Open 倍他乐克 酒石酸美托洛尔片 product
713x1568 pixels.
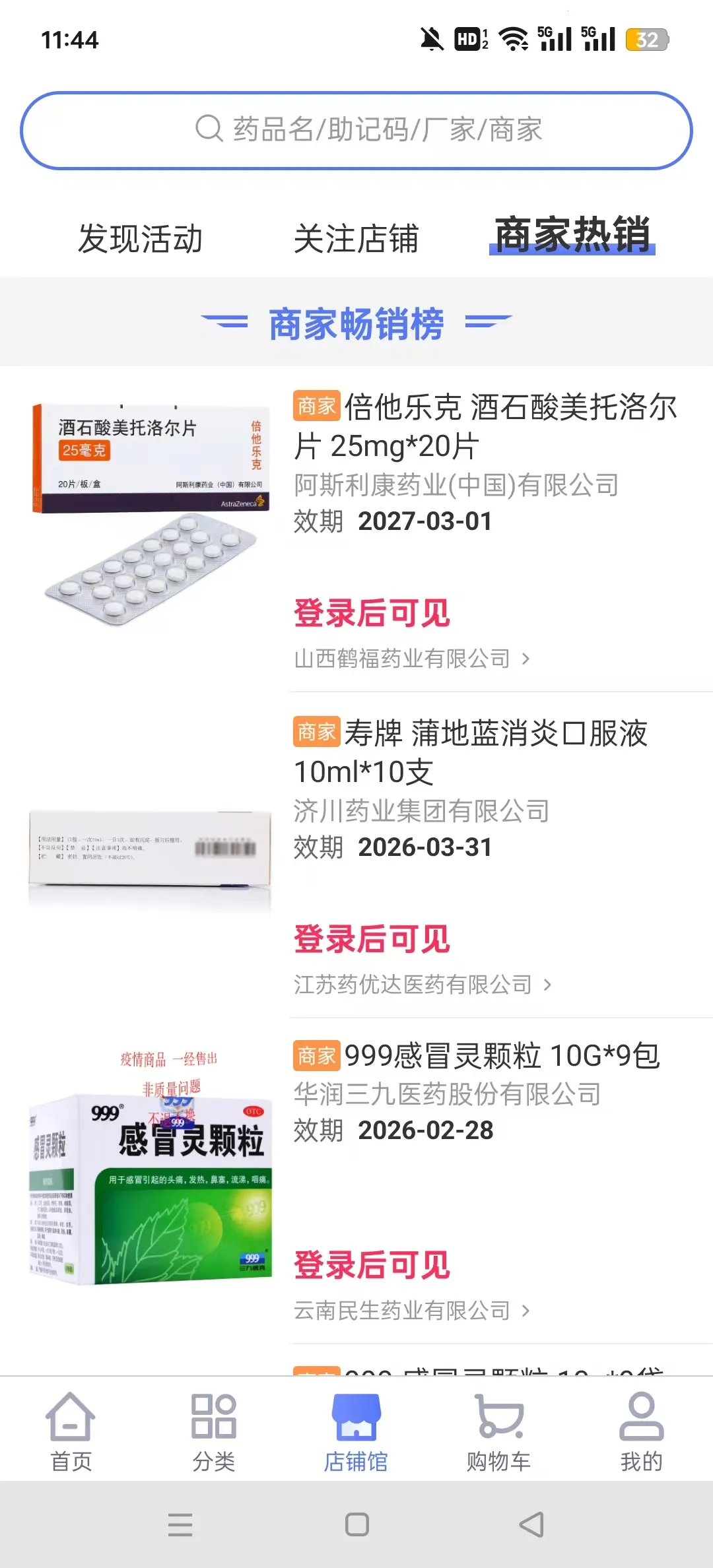point(485,426)
